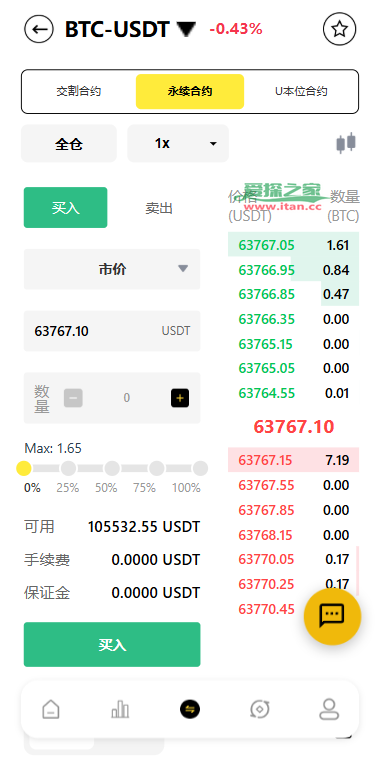This screenshot has width=380, height=757.
Task: Set the amount slider to 100%
Action: (200, 468)
